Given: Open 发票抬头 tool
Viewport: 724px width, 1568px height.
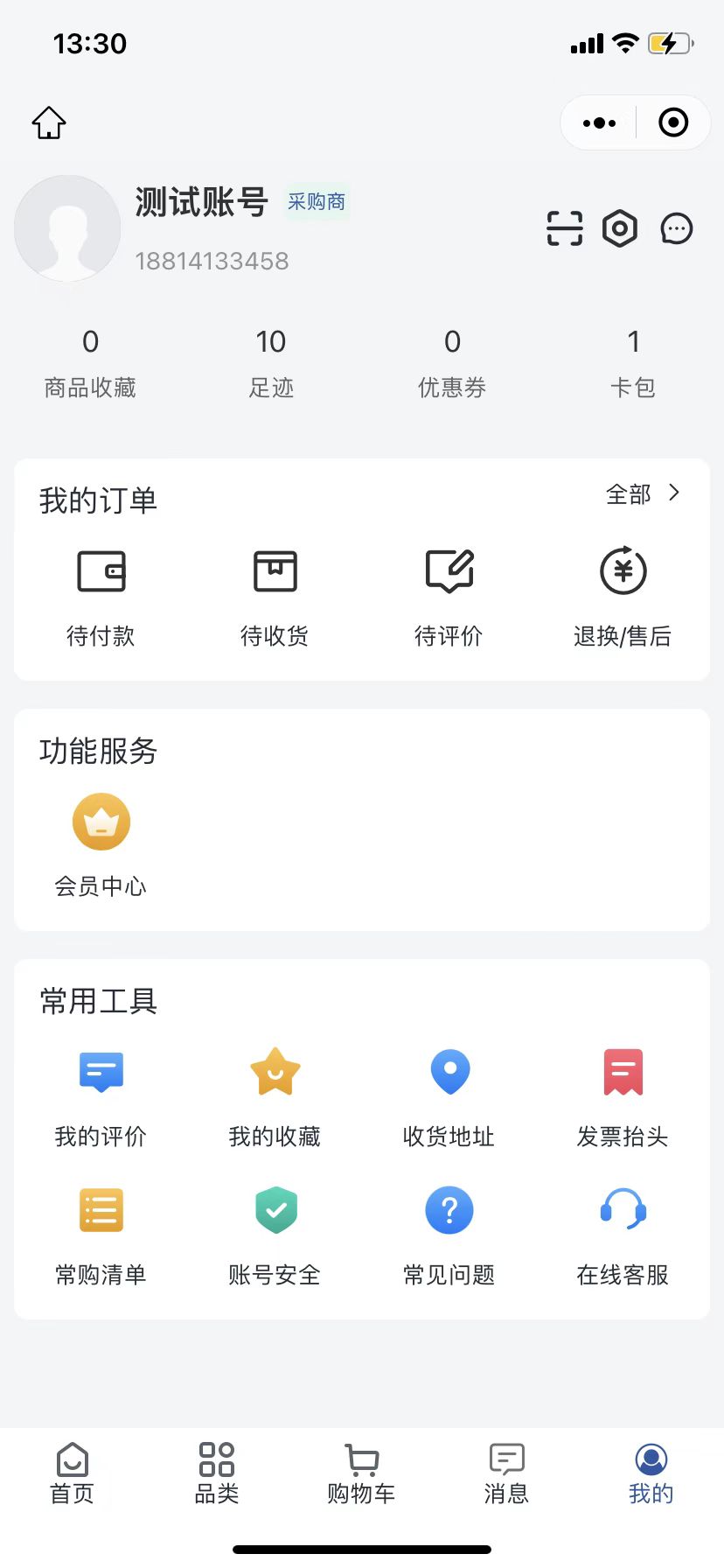Looking at the screenshot, I should point(623,1099).
